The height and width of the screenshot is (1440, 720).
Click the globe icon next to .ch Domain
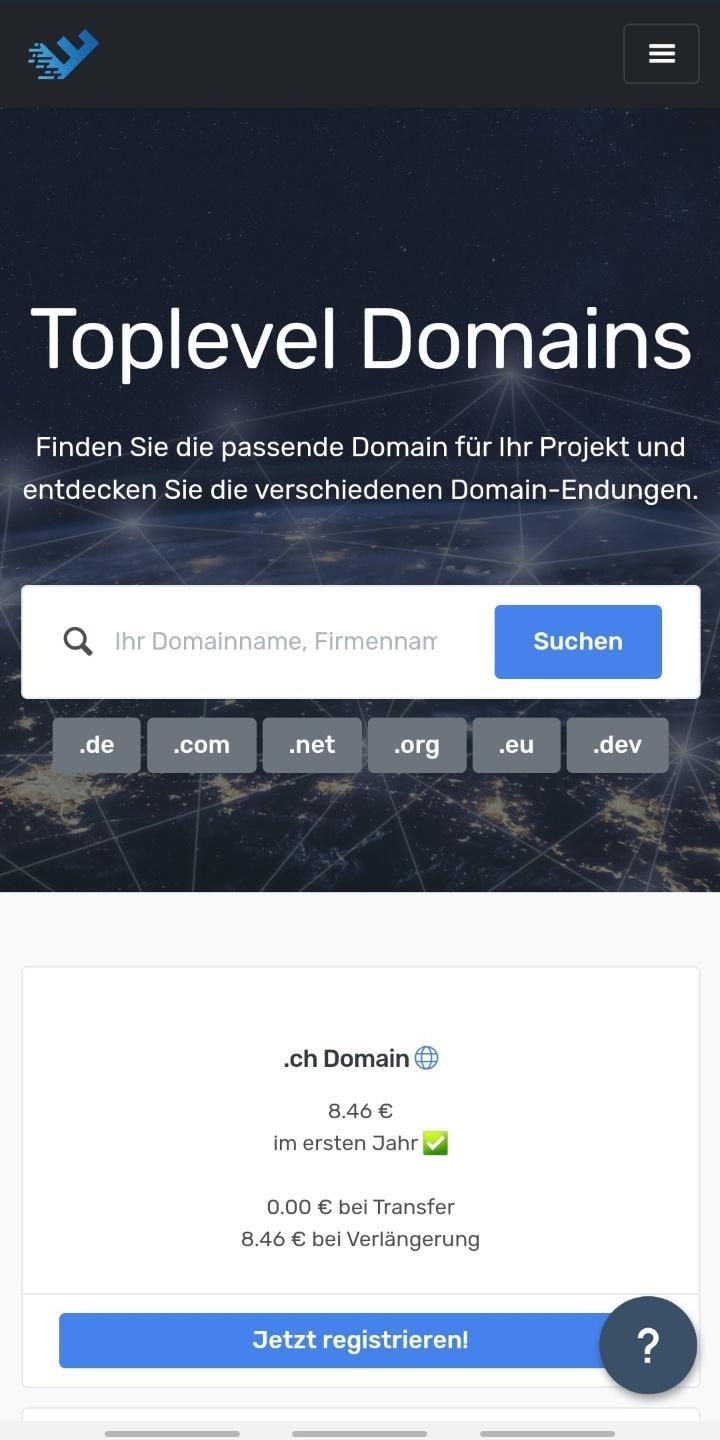427,1057
